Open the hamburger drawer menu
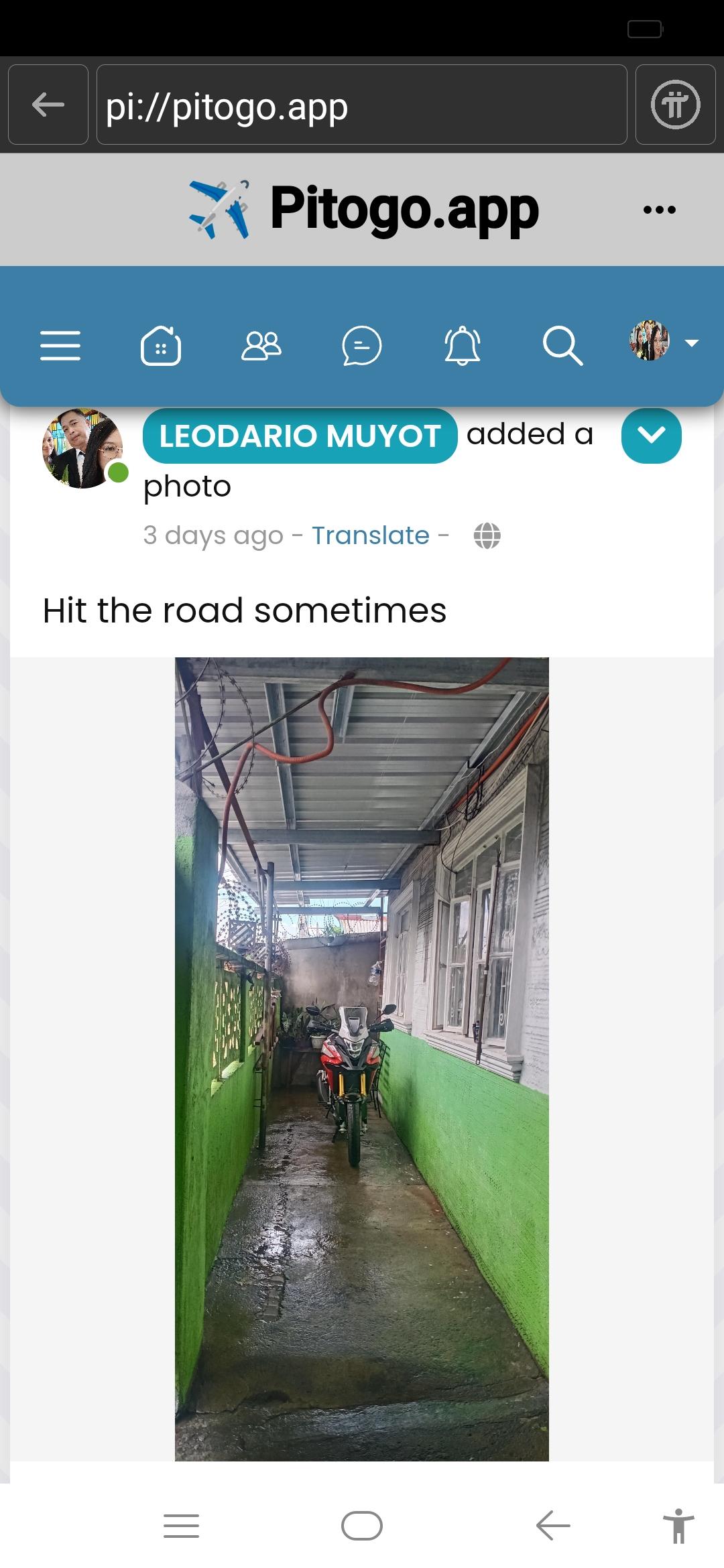 pos(60,346)
